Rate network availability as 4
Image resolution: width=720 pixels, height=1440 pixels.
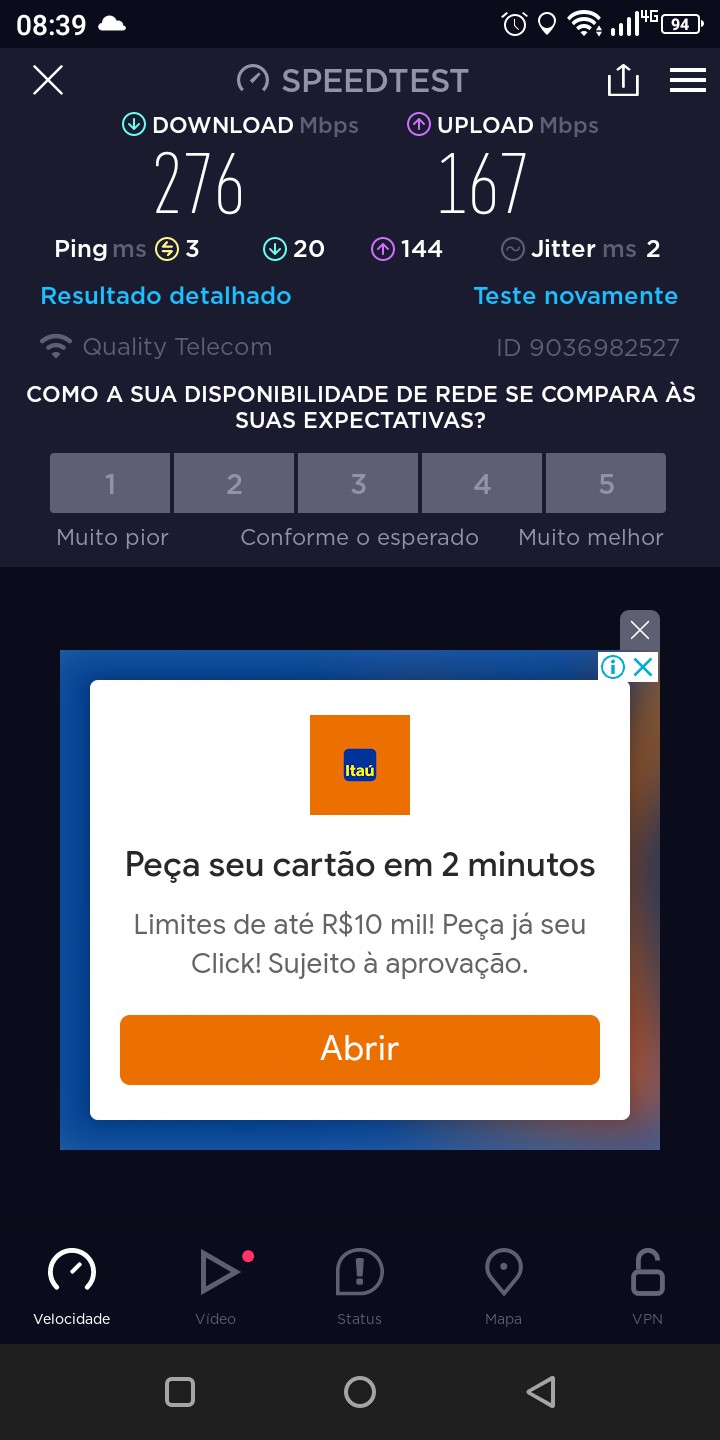coord(482,483)
